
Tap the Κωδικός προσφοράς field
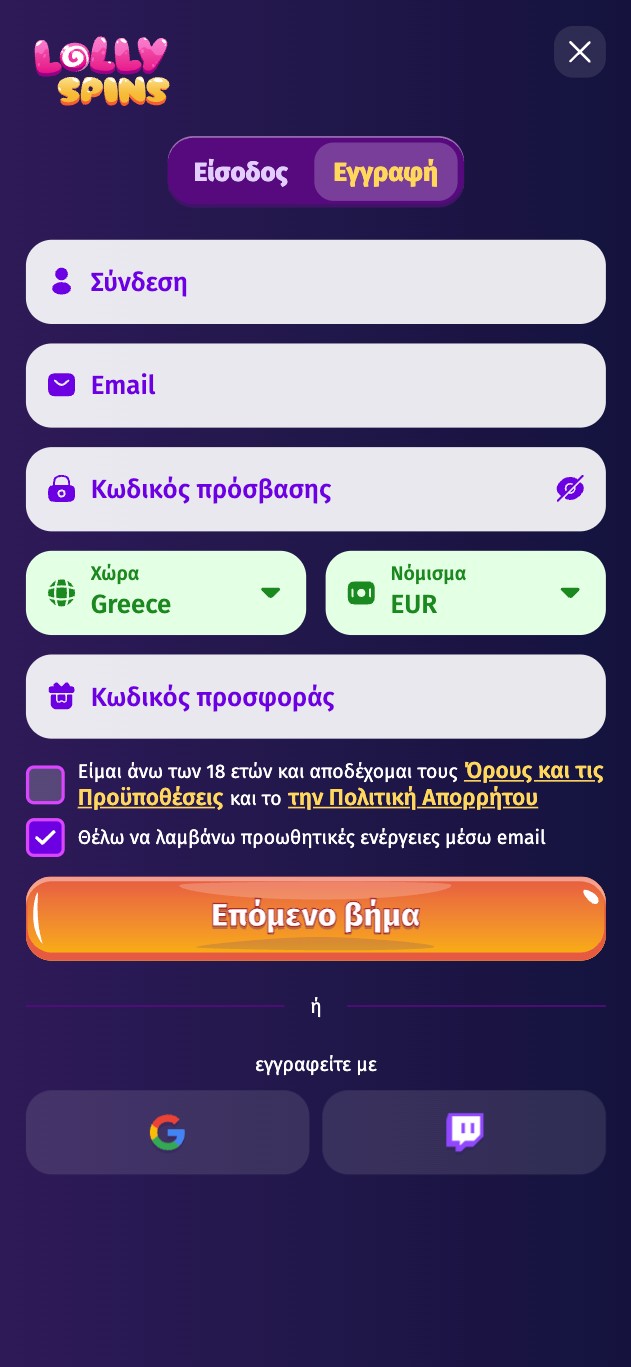point(315,697)
